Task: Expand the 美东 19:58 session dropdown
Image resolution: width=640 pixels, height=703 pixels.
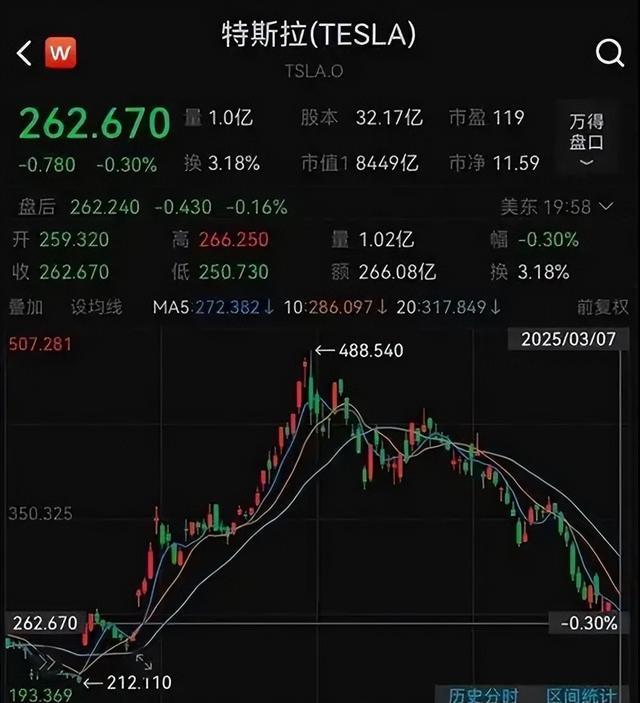Action: 557,207
